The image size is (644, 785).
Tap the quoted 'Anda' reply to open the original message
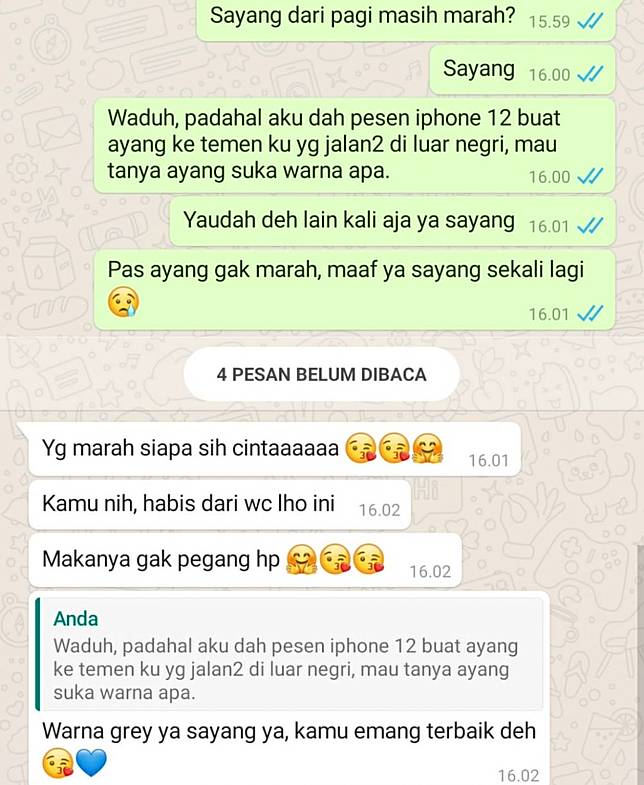288,656
